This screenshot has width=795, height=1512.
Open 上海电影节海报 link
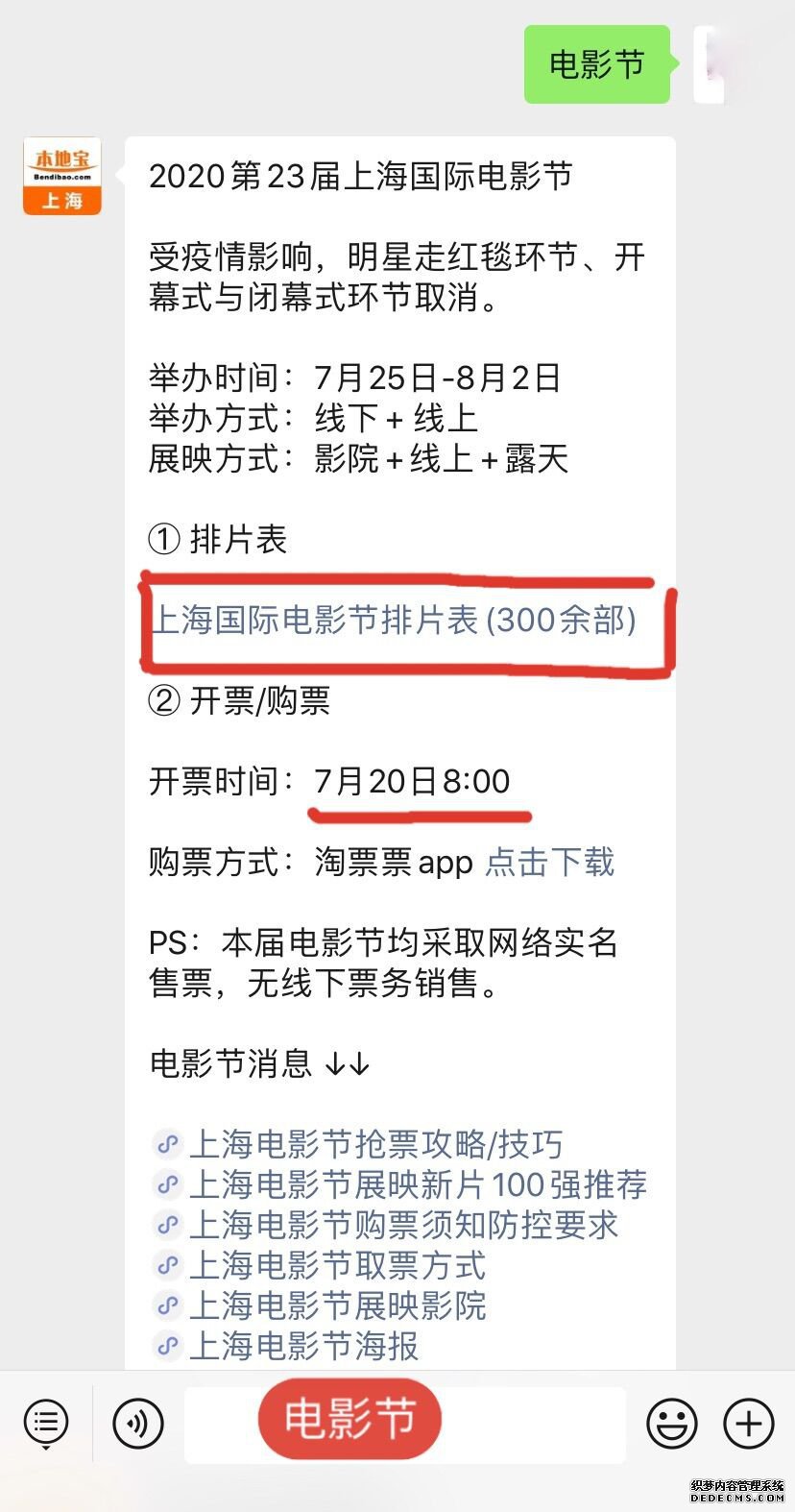[303, 1346]
